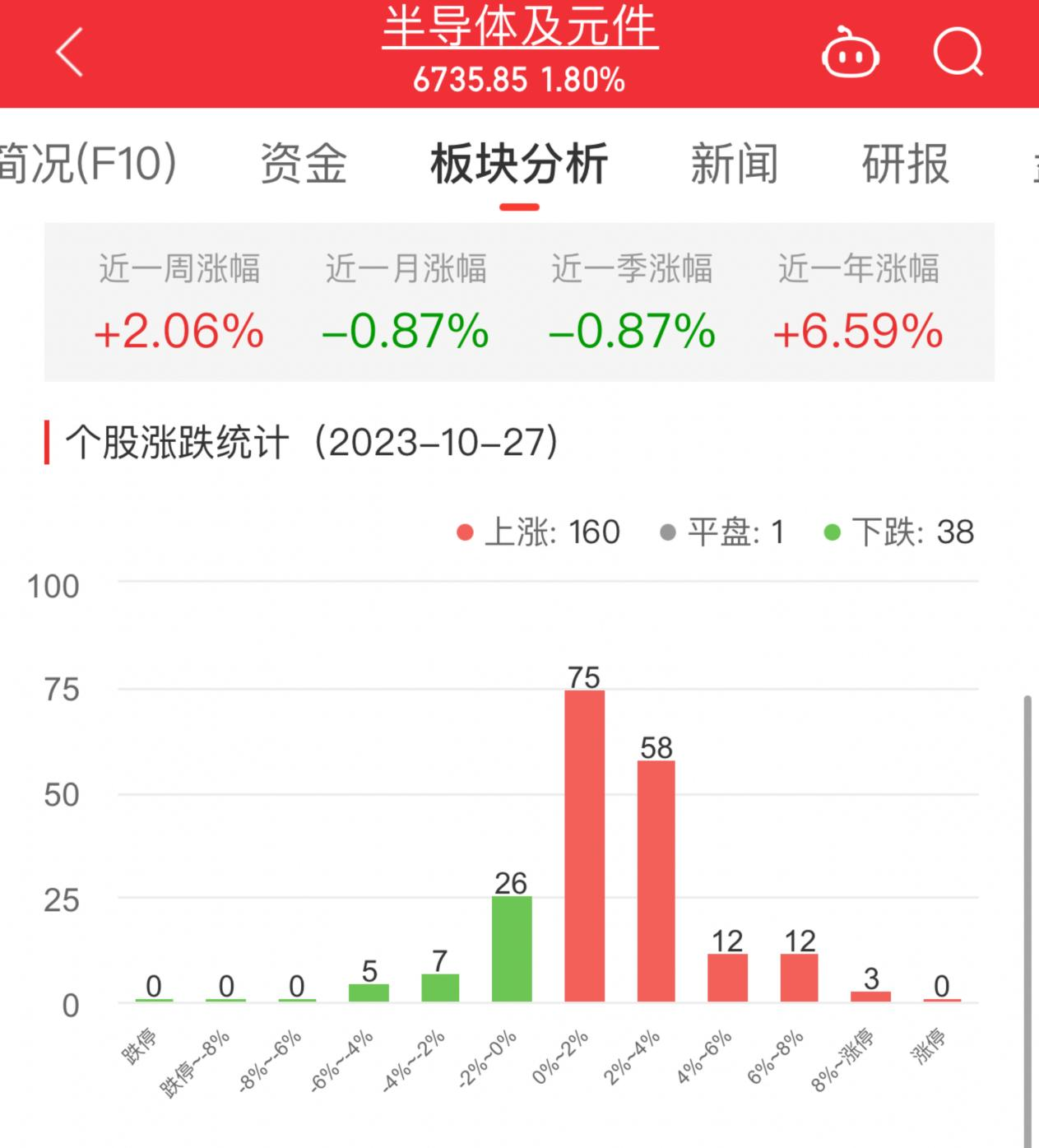Switch to the 研报 tab
This screenshot has width=1039, height=1148.
coord(906,163)
